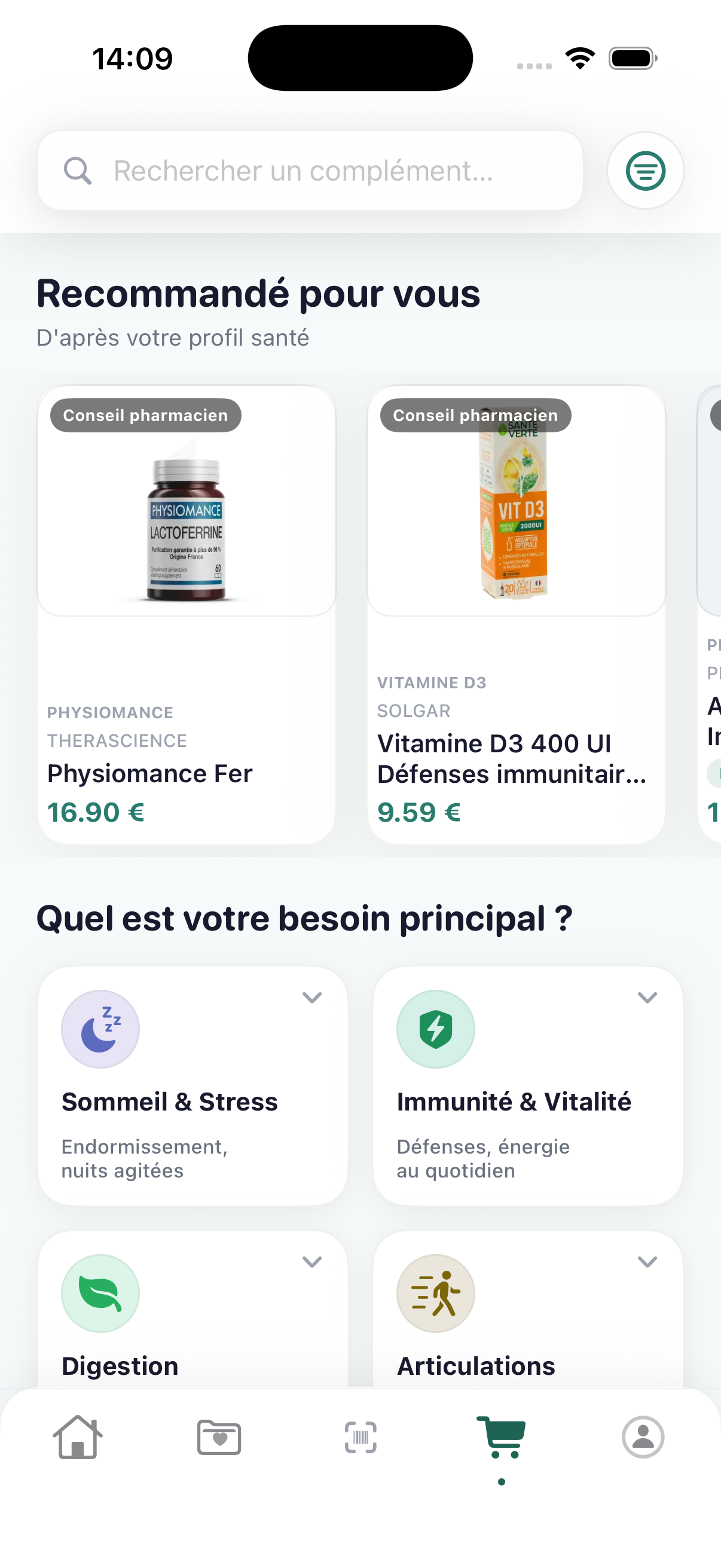The width and height of the screenshot is (721, 1568).
Task: Tap the complement search input field
Action: [304, 171]
